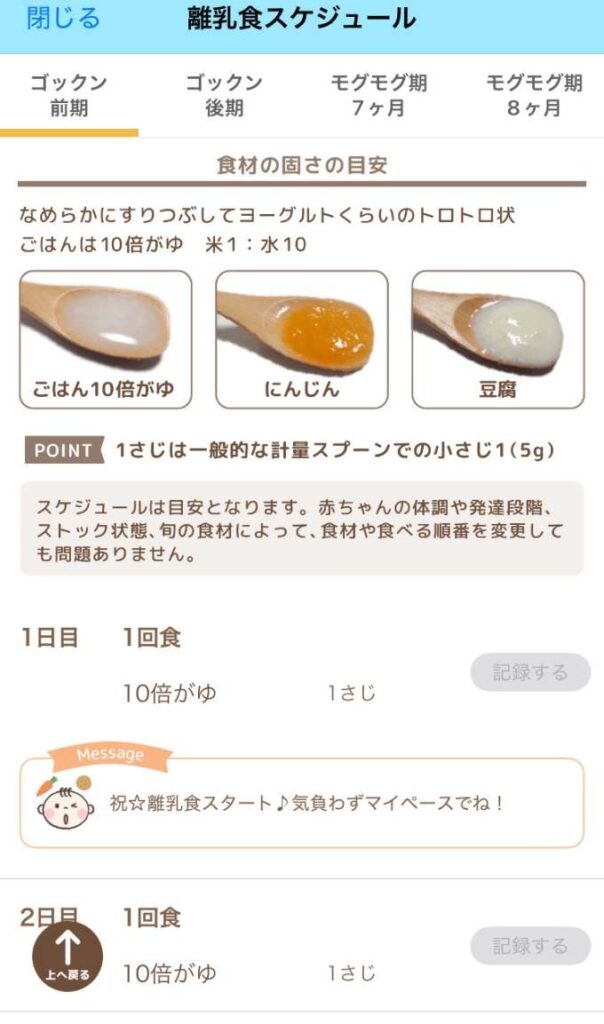
Task: Tap 記録する for 2日目
Action: (530, 946)
